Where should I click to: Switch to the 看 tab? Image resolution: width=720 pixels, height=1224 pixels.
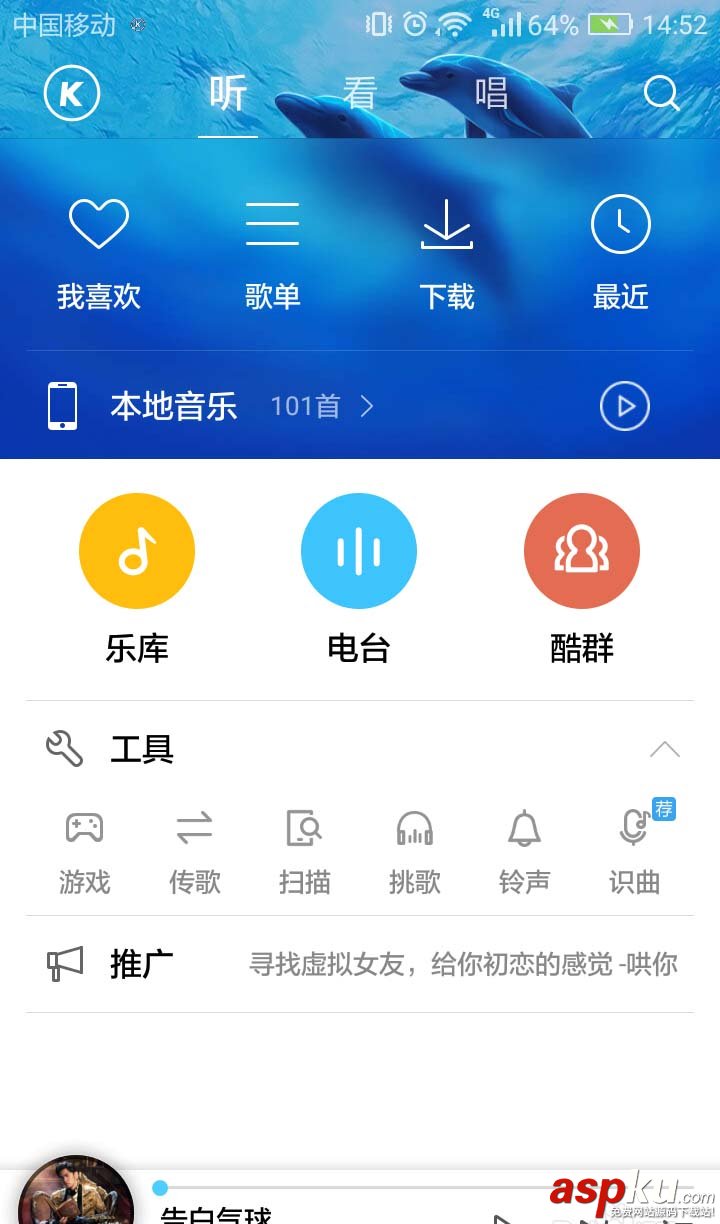[358, 94]
